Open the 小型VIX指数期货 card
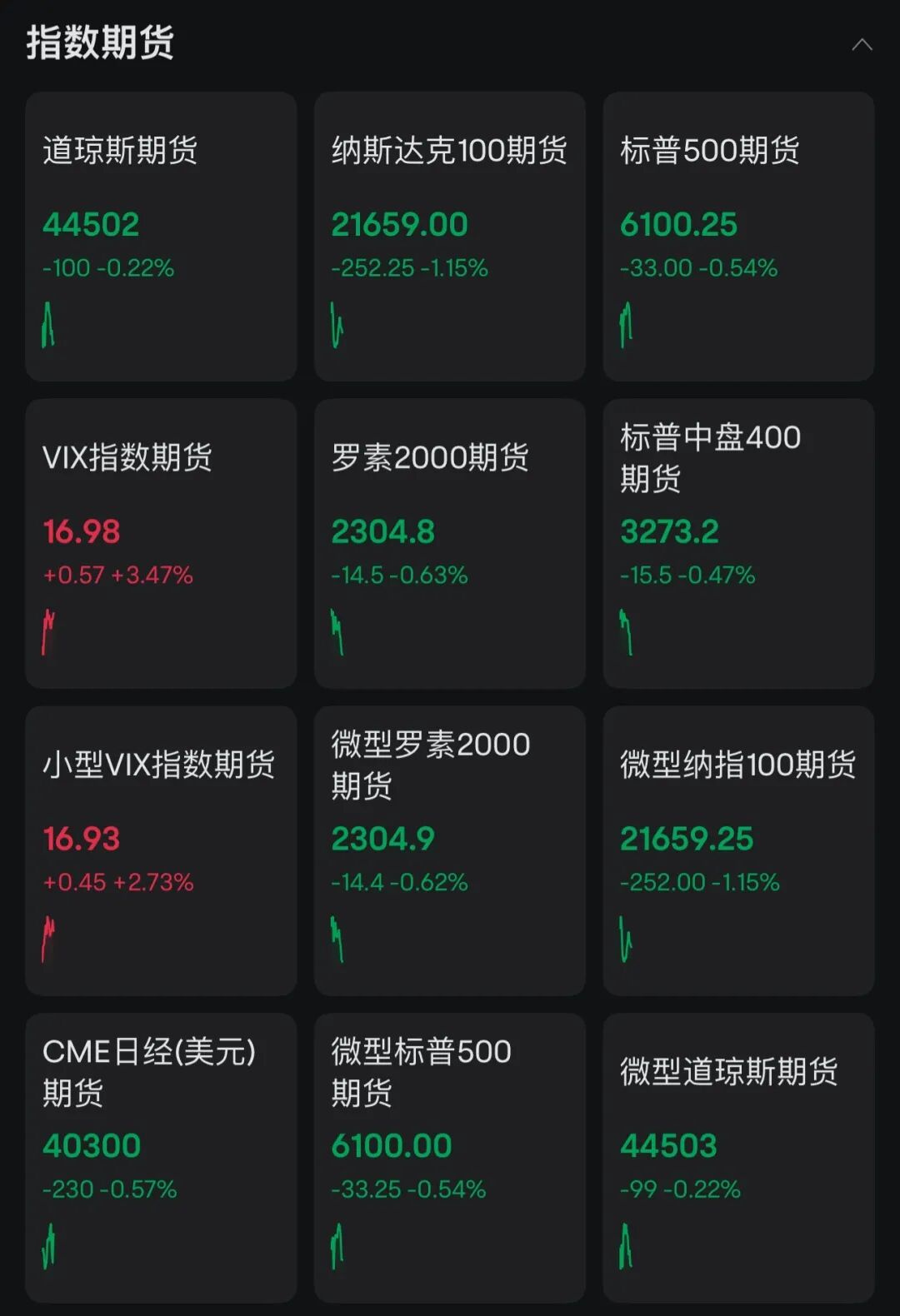 point(161,850)
